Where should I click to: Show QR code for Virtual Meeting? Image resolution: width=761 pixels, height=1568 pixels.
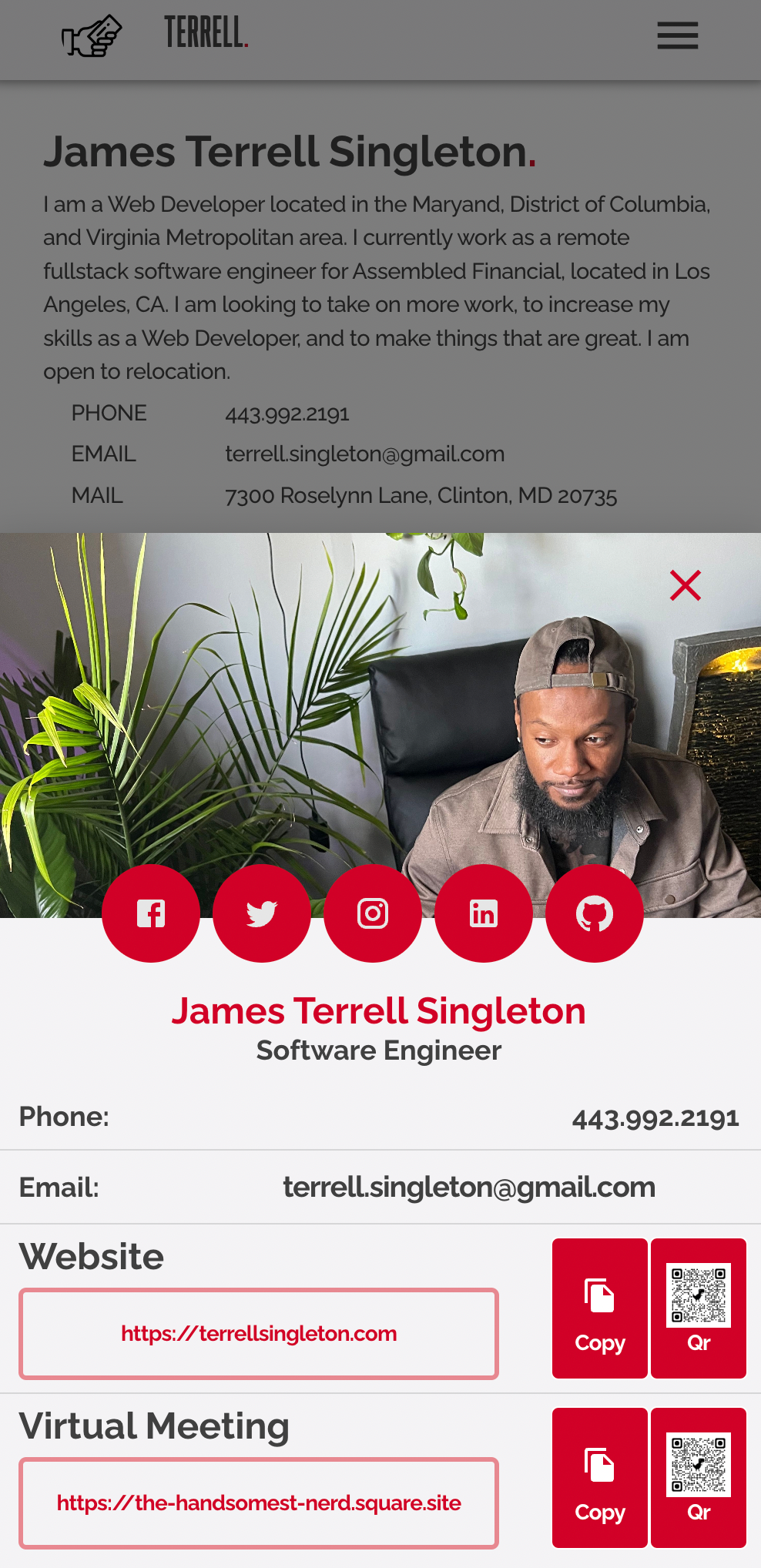point(698,1477)
